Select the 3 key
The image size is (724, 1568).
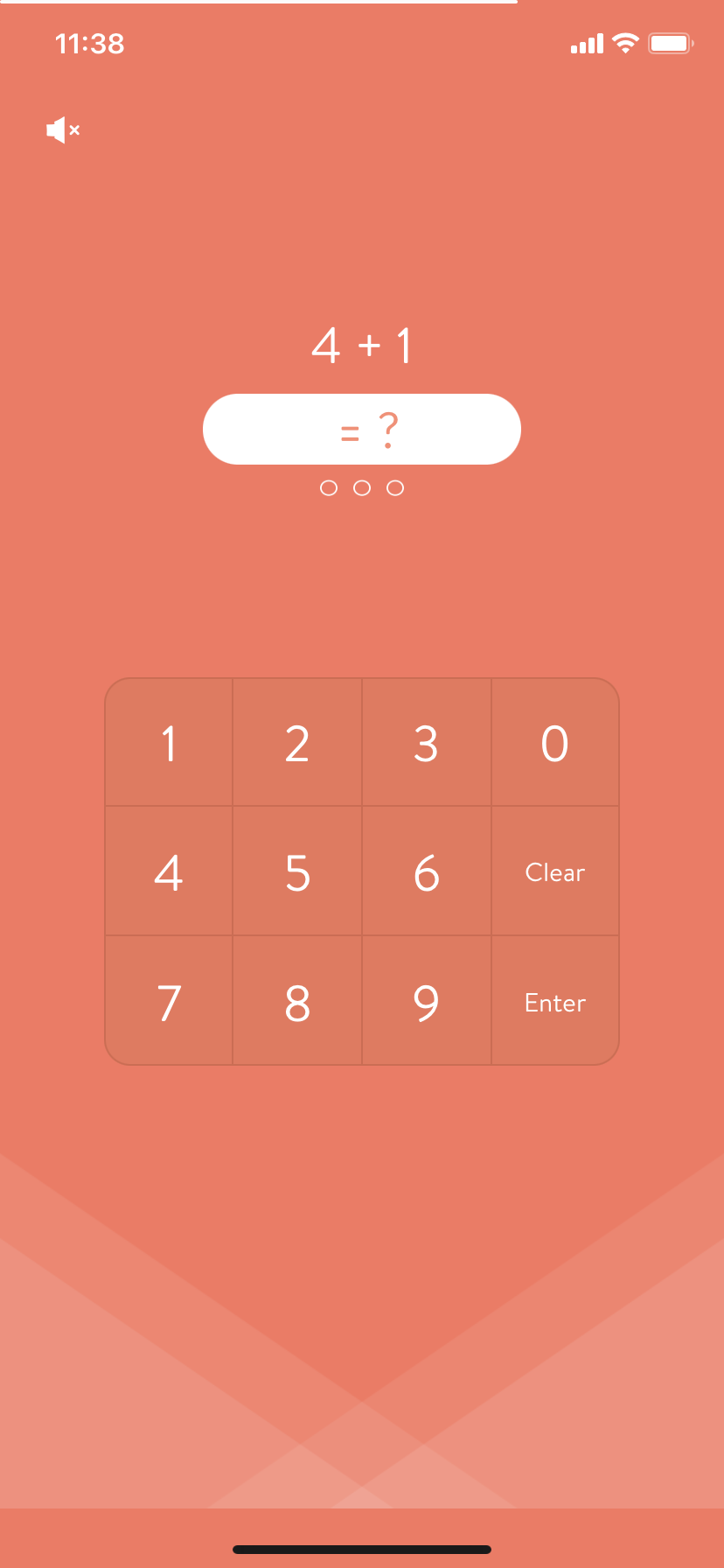(427, 743)
